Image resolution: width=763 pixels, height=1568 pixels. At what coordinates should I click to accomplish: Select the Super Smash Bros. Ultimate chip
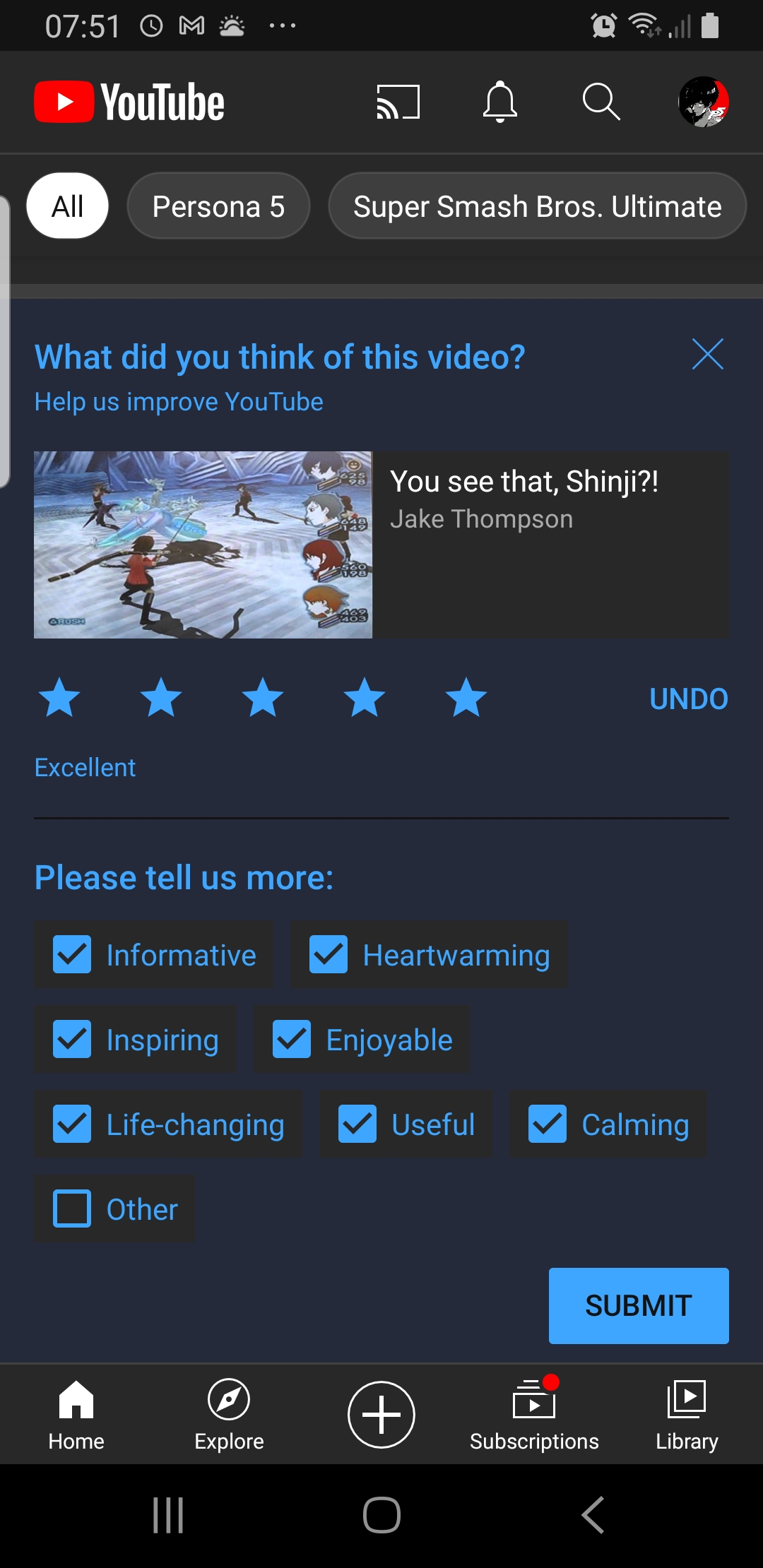click(537, 206)
